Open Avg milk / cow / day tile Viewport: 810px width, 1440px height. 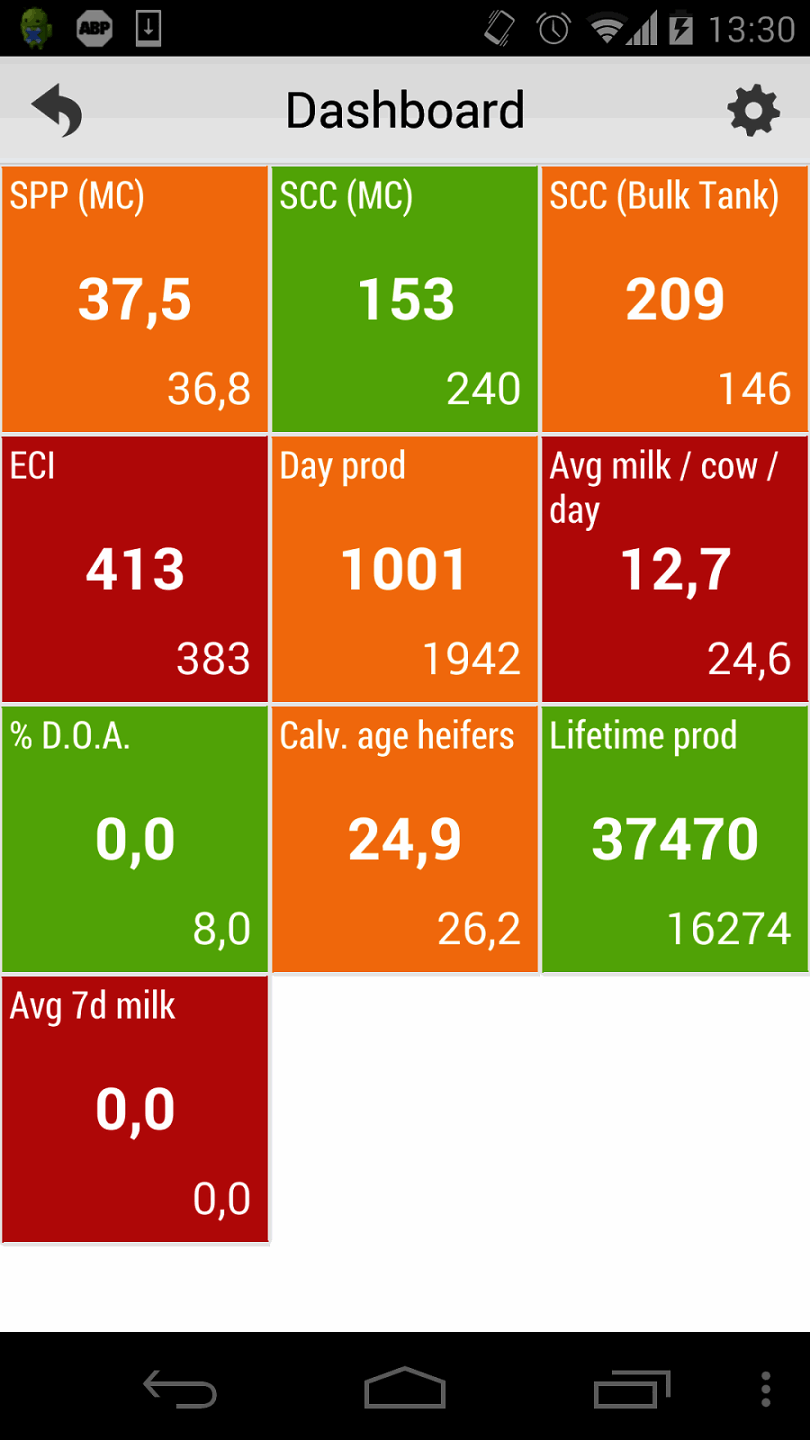(675, 569)
